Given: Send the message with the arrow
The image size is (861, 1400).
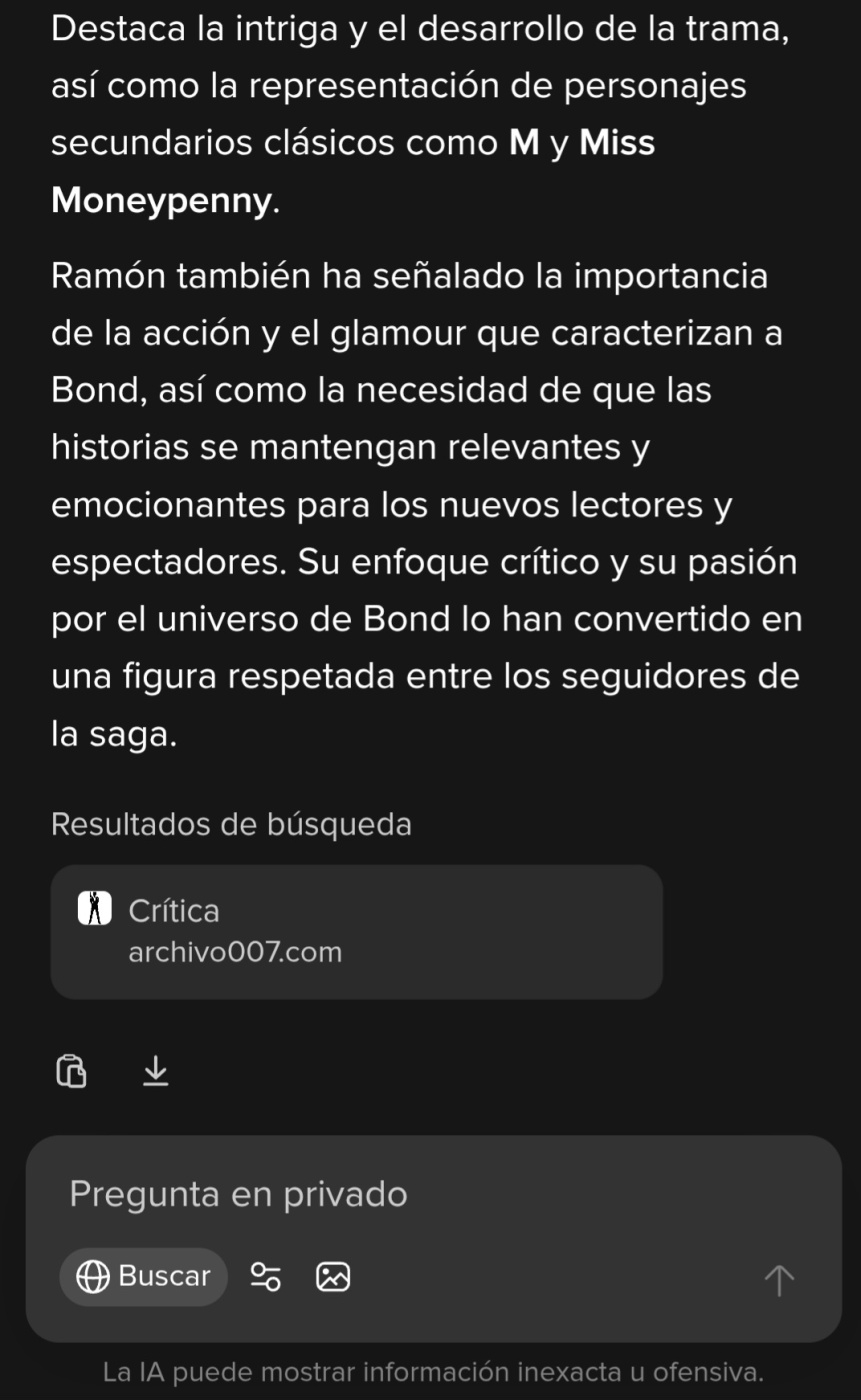Looking at the screenshot, I should click(x=779, y=1279).
